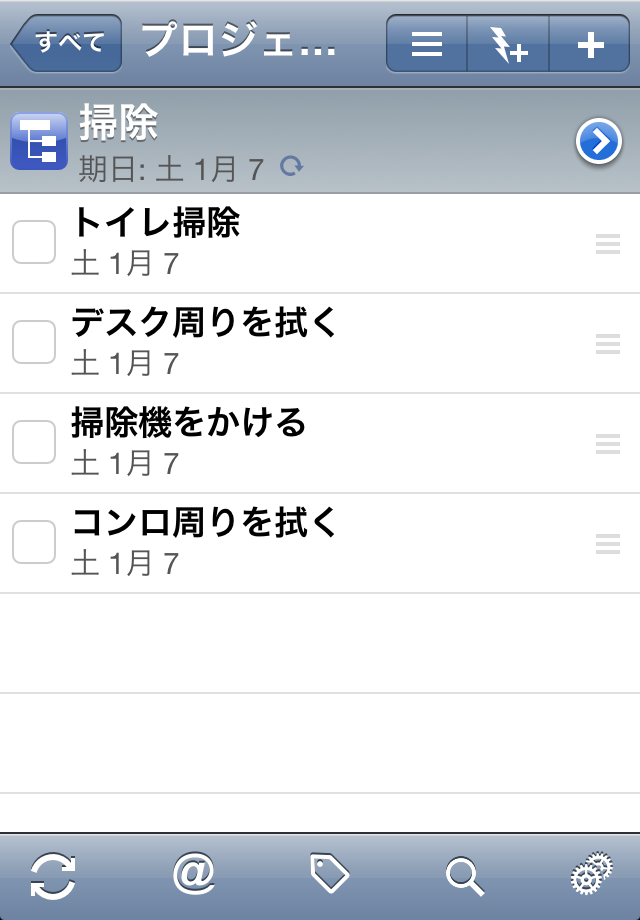View デスク周りを拭く task details
The height and width of the screenshot is (920, 640).
(300, 343)
